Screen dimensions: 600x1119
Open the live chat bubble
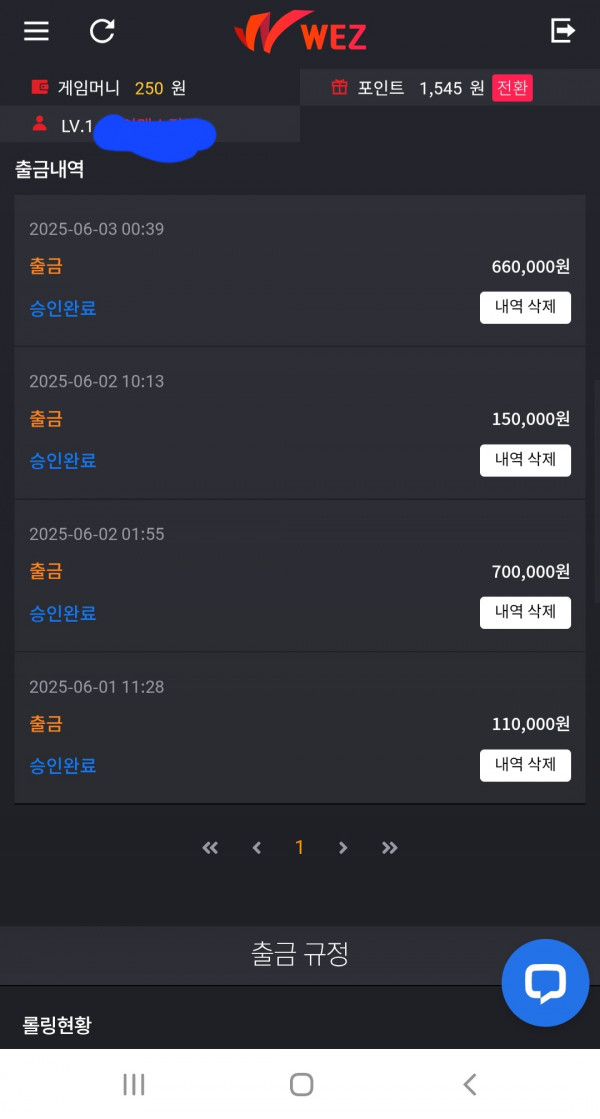click(546, 983)
